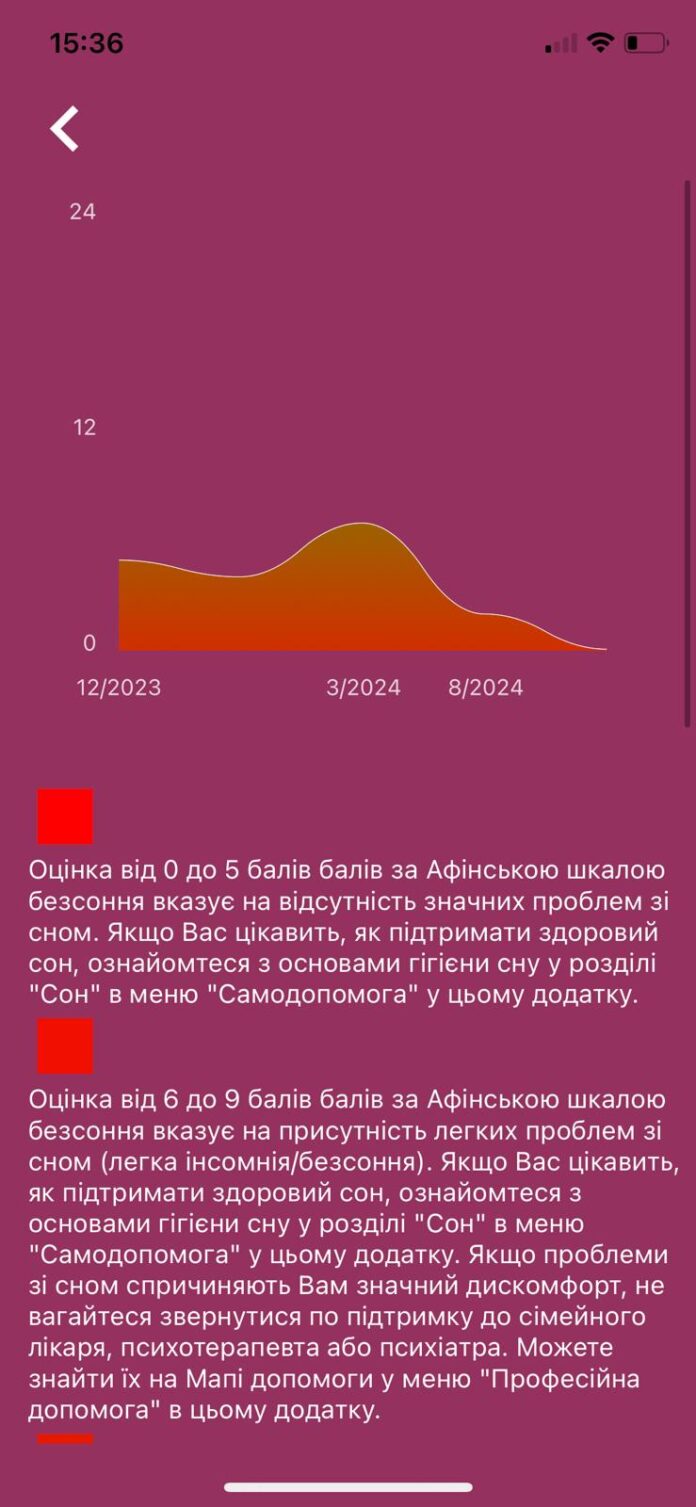The height and width of the screenshot is (1507, 696).
Task: Go back using the top-left arrow
Action: point(65,129)
